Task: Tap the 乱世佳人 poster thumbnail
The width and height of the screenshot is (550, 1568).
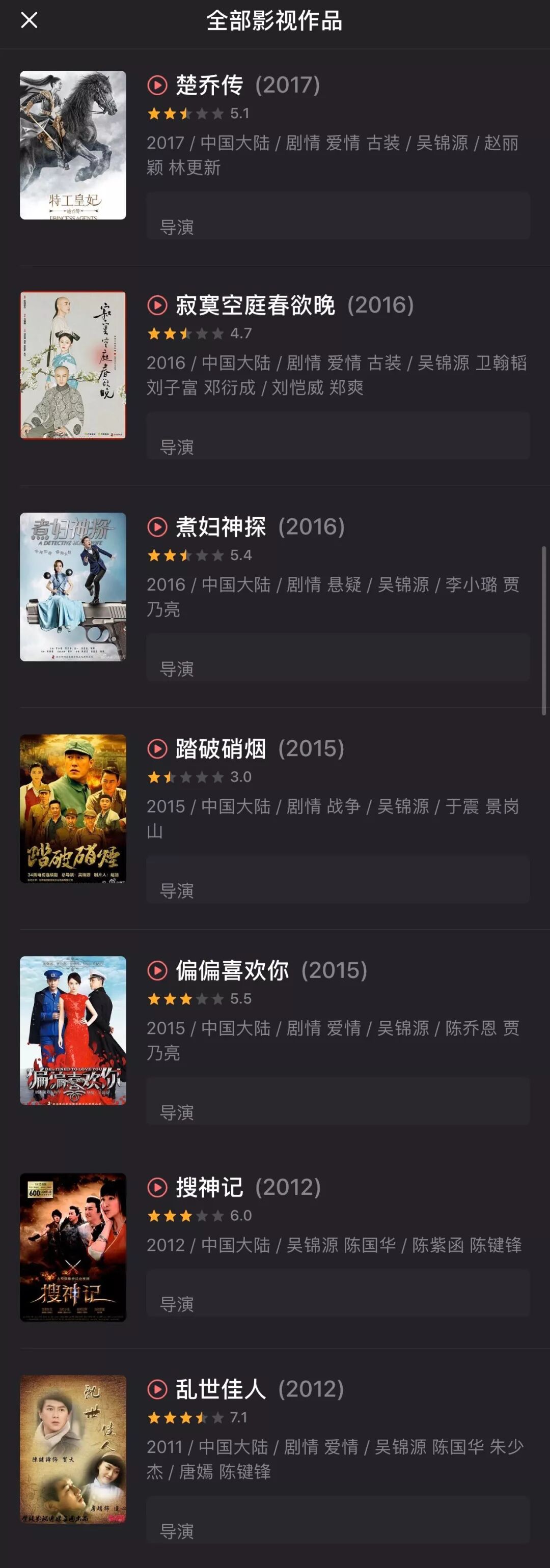Action: pyautogui.click(x=73, y=1449)
